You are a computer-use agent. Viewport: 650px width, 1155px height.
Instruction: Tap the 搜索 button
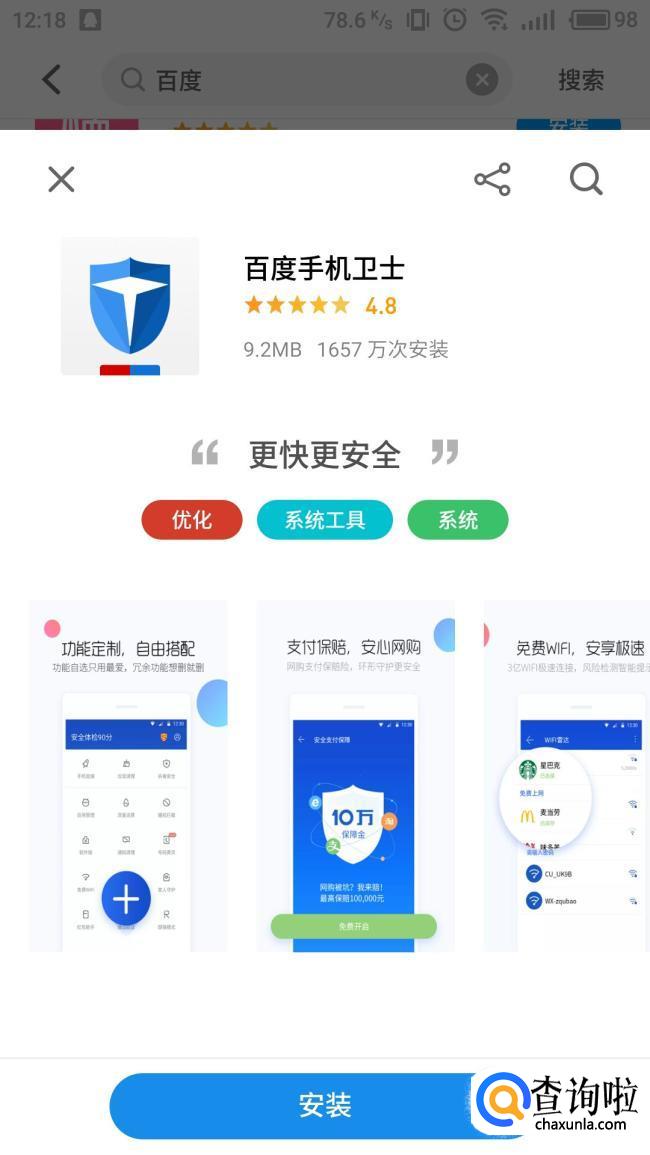tap(581, 80)
